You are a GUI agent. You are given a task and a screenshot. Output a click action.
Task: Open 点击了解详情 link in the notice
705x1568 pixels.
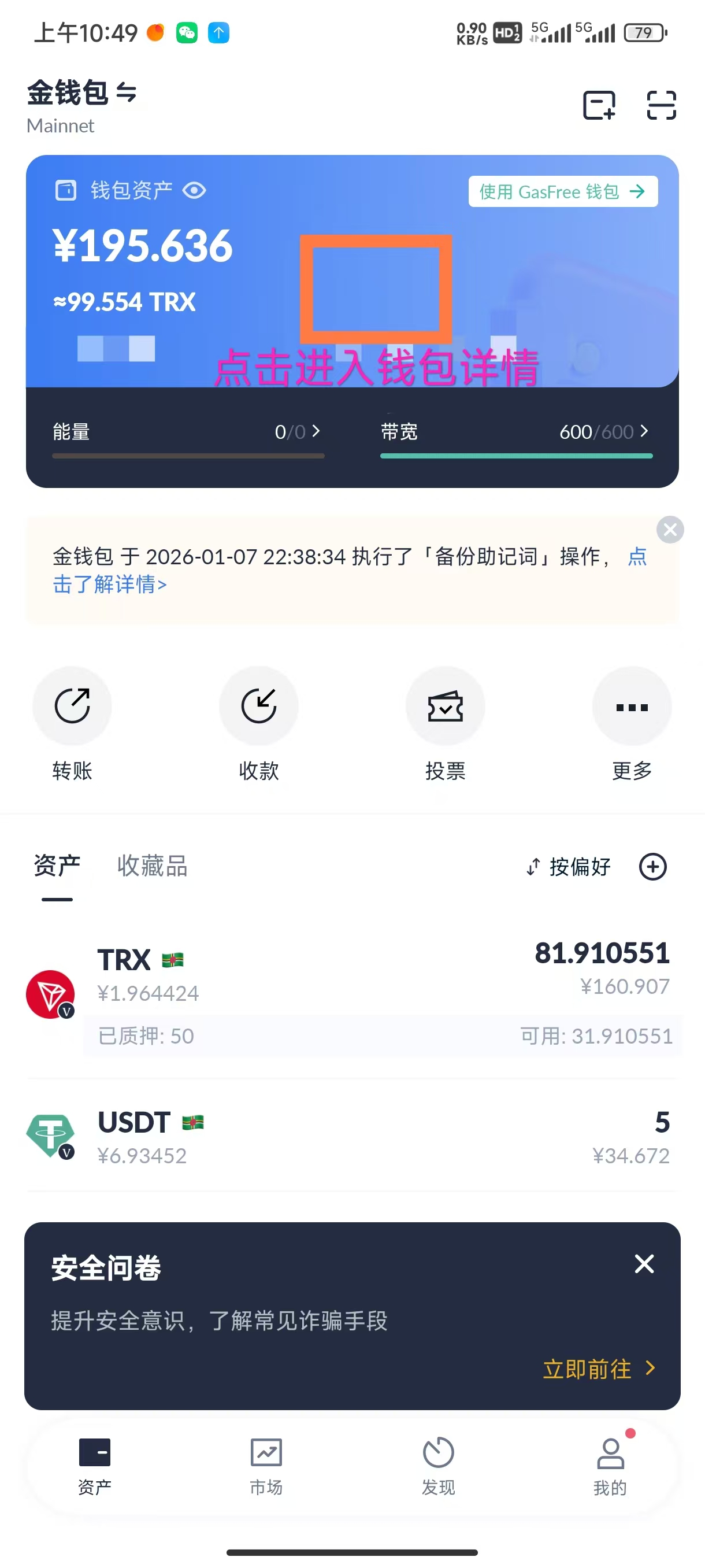(109, 585)
